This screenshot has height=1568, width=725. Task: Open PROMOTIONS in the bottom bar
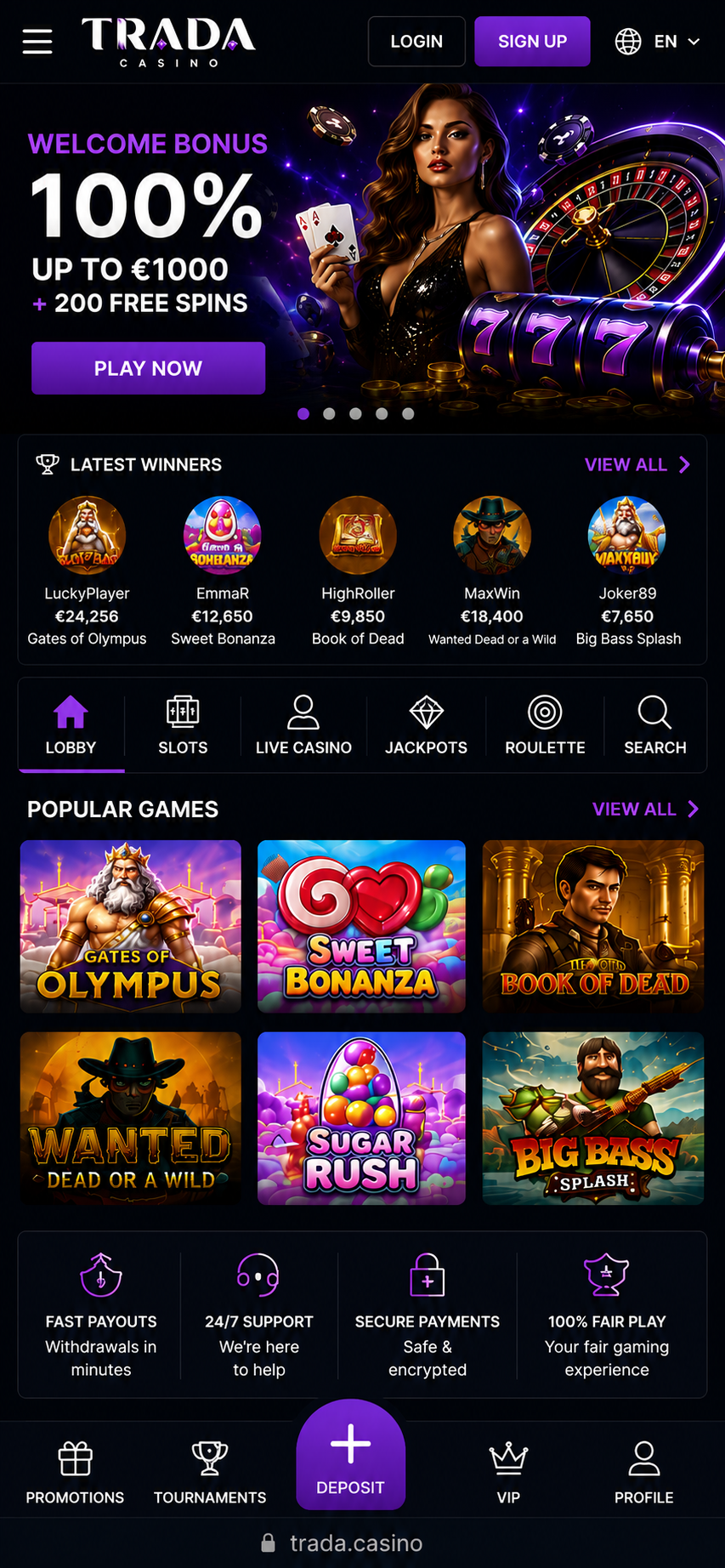(x=75, y=1473)
